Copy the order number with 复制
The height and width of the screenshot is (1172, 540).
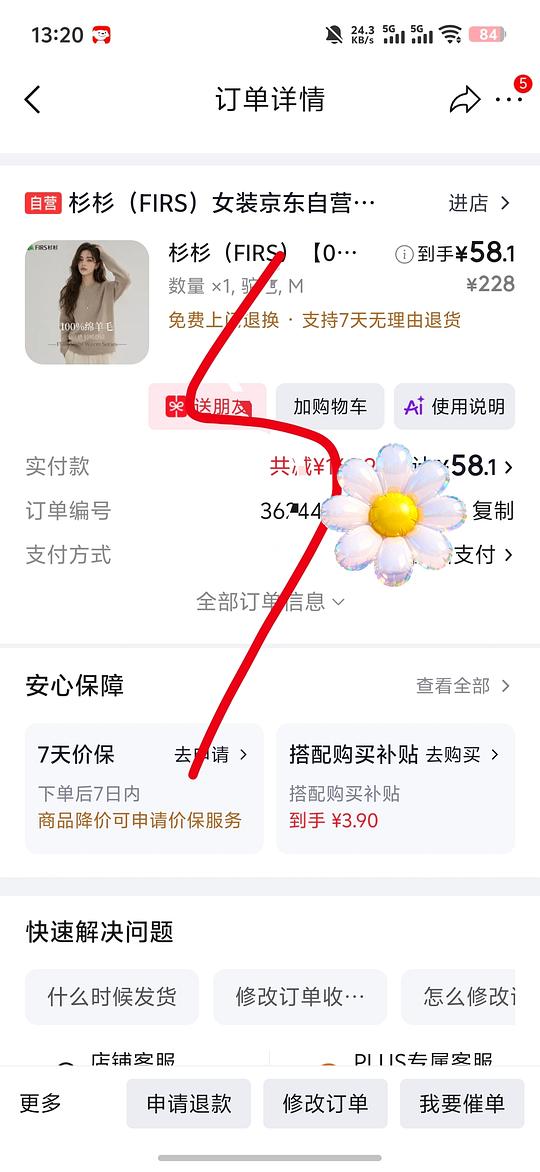[x=493, y=511]
